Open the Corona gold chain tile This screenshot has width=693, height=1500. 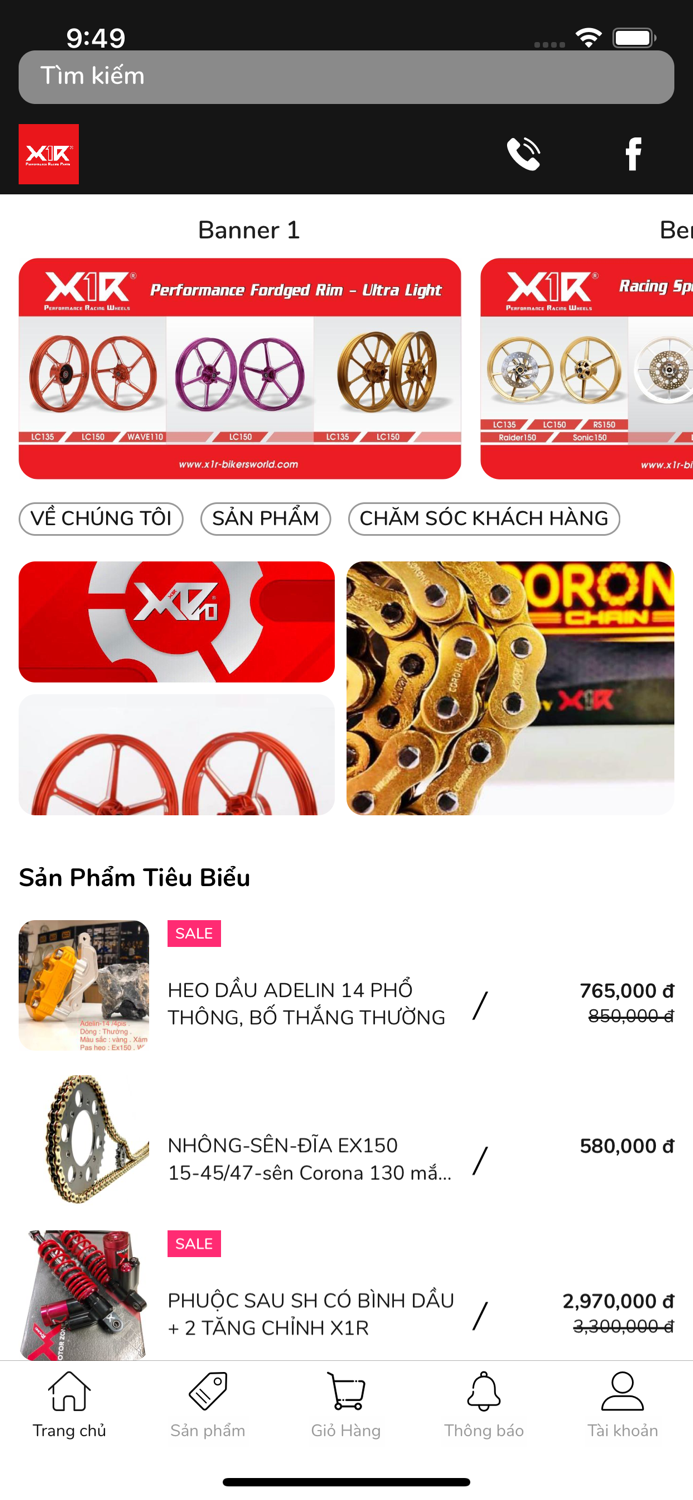tap(510, 688)
